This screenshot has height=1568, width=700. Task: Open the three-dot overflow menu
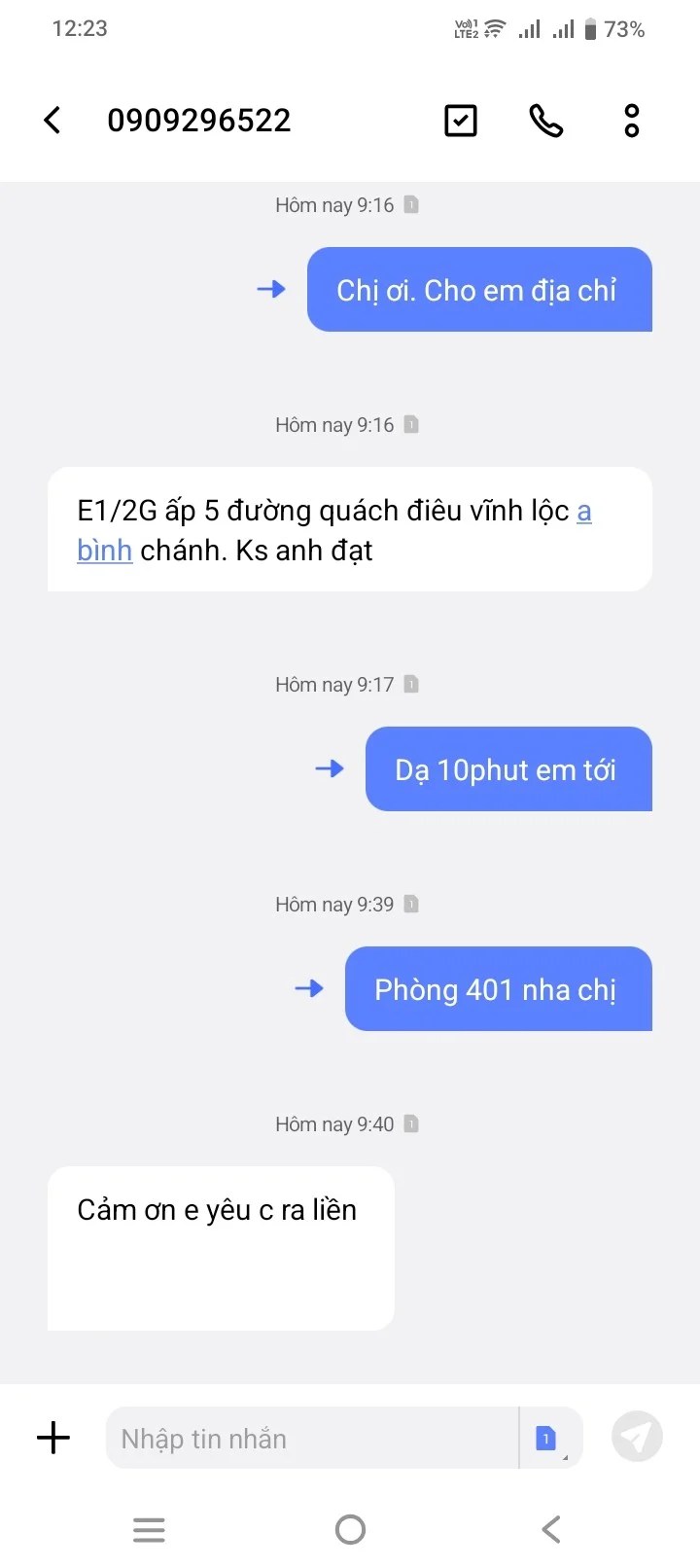(x=632, y=121)
